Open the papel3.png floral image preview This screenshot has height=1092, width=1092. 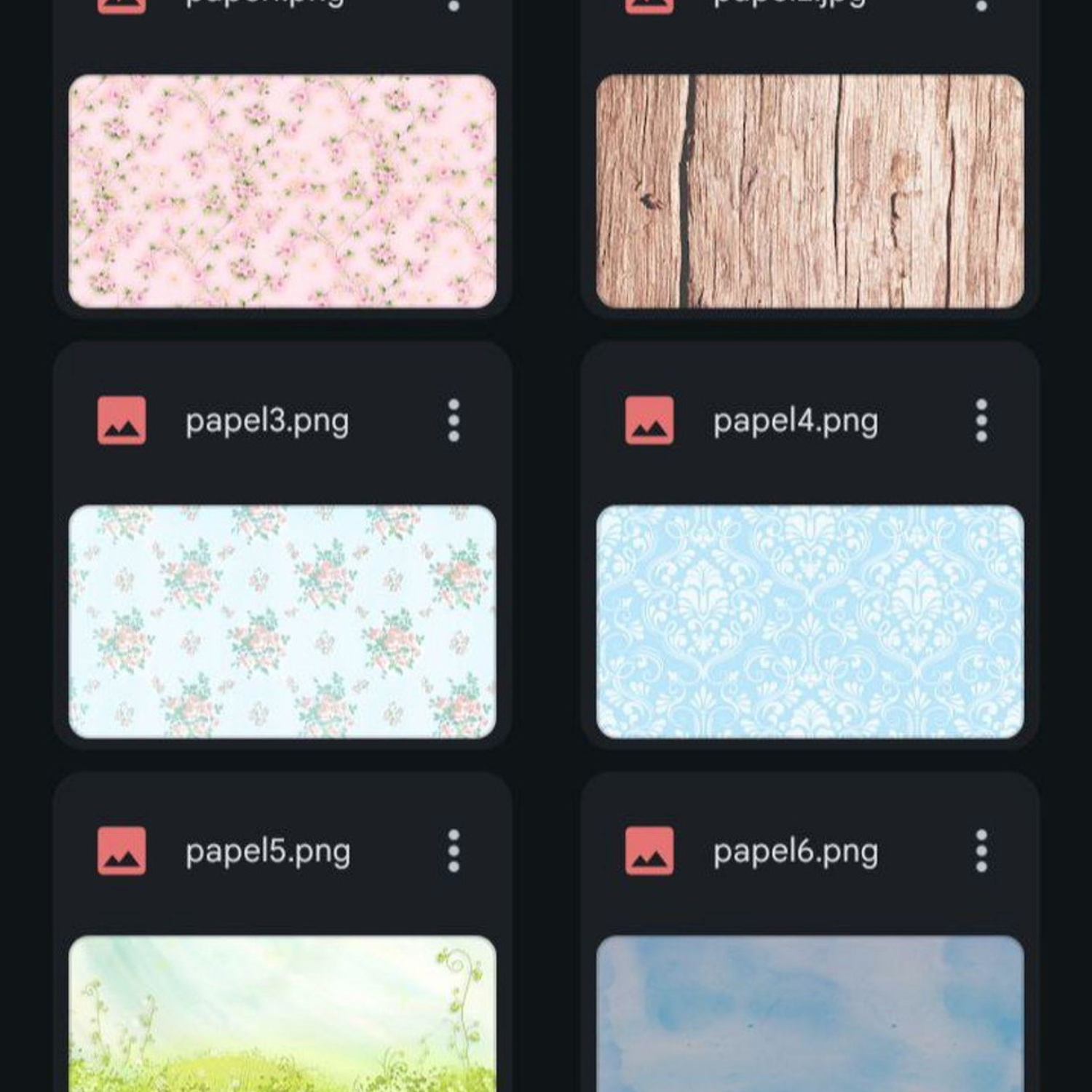click(282, 622)
